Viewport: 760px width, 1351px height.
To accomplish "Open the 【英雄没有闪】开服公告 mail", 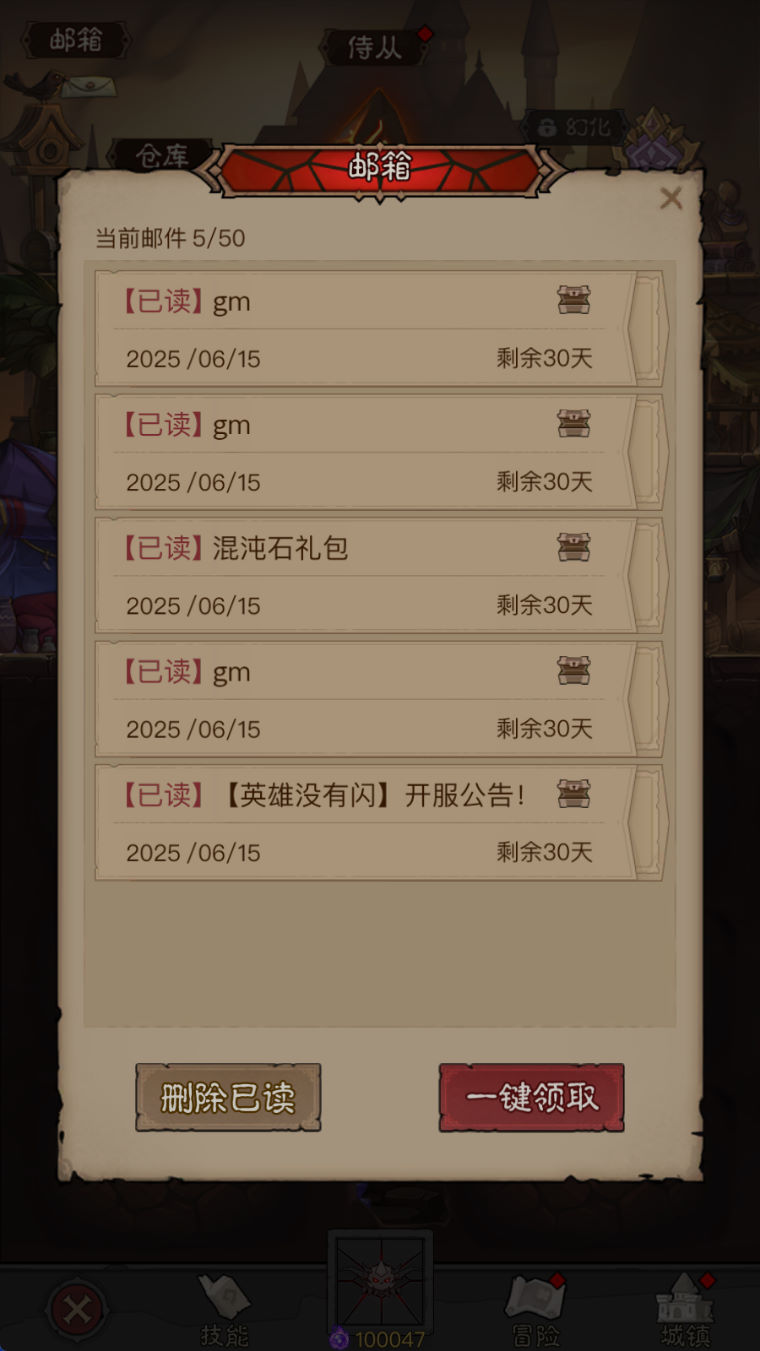I will [381, 822].
